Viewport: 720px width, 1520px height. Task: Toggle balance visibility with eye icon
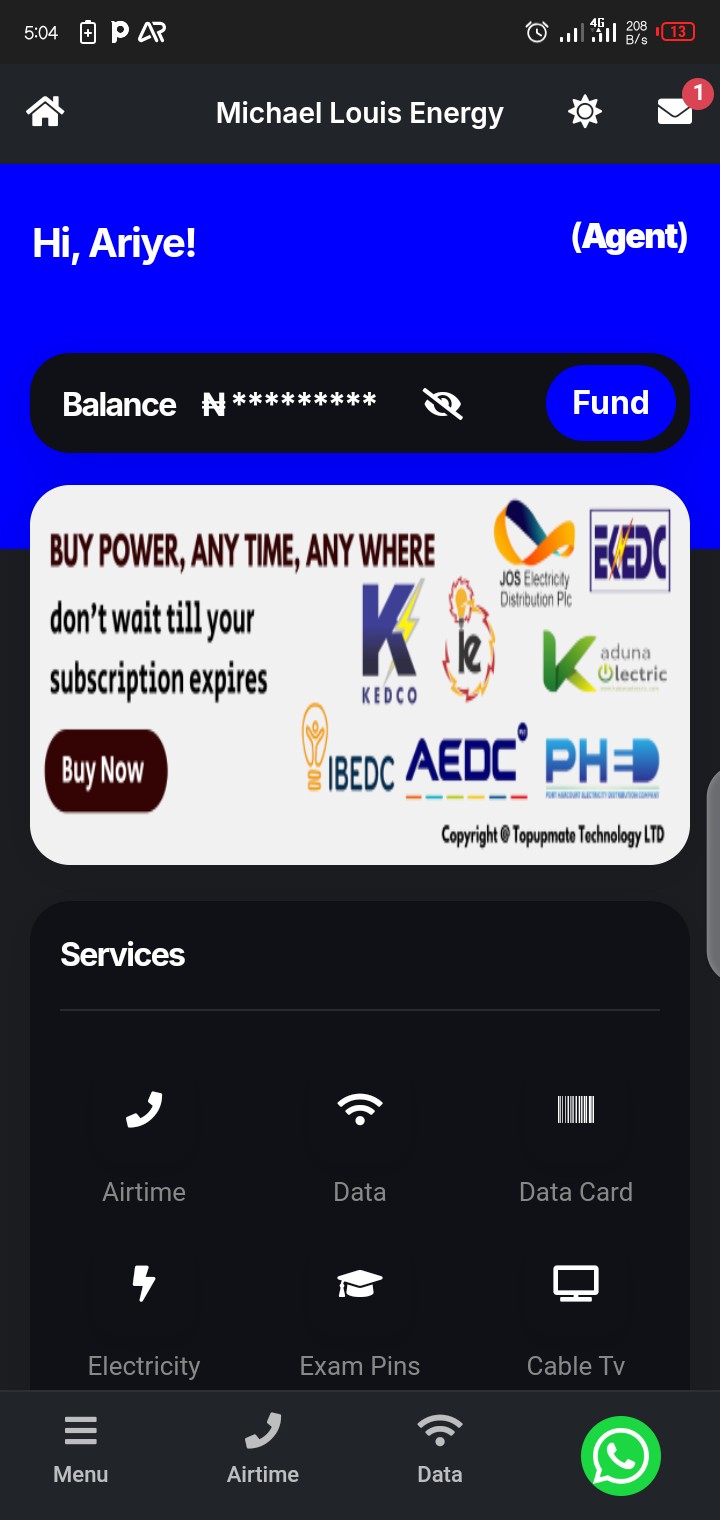pos(443,403)
